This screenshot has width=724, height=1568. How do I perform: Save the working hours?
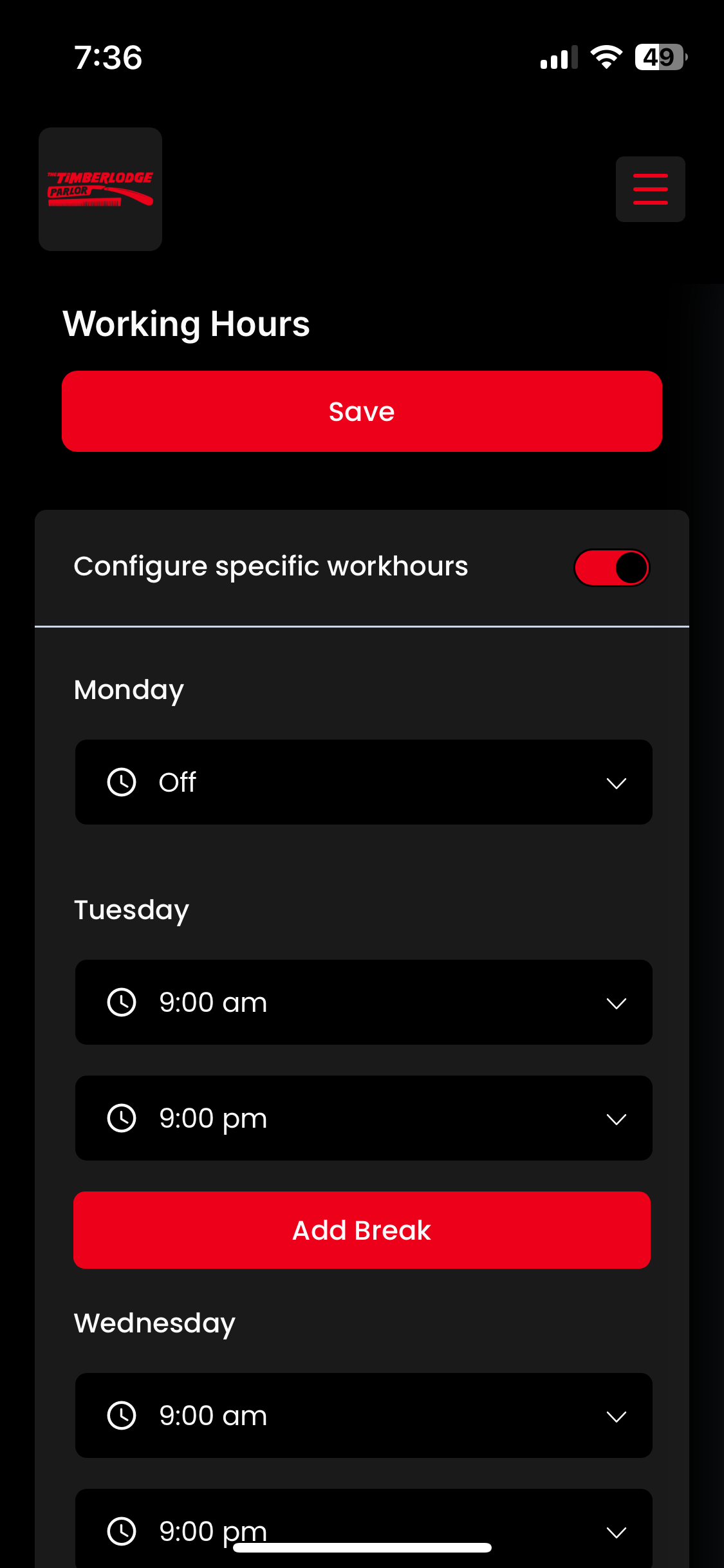point(362,411)
